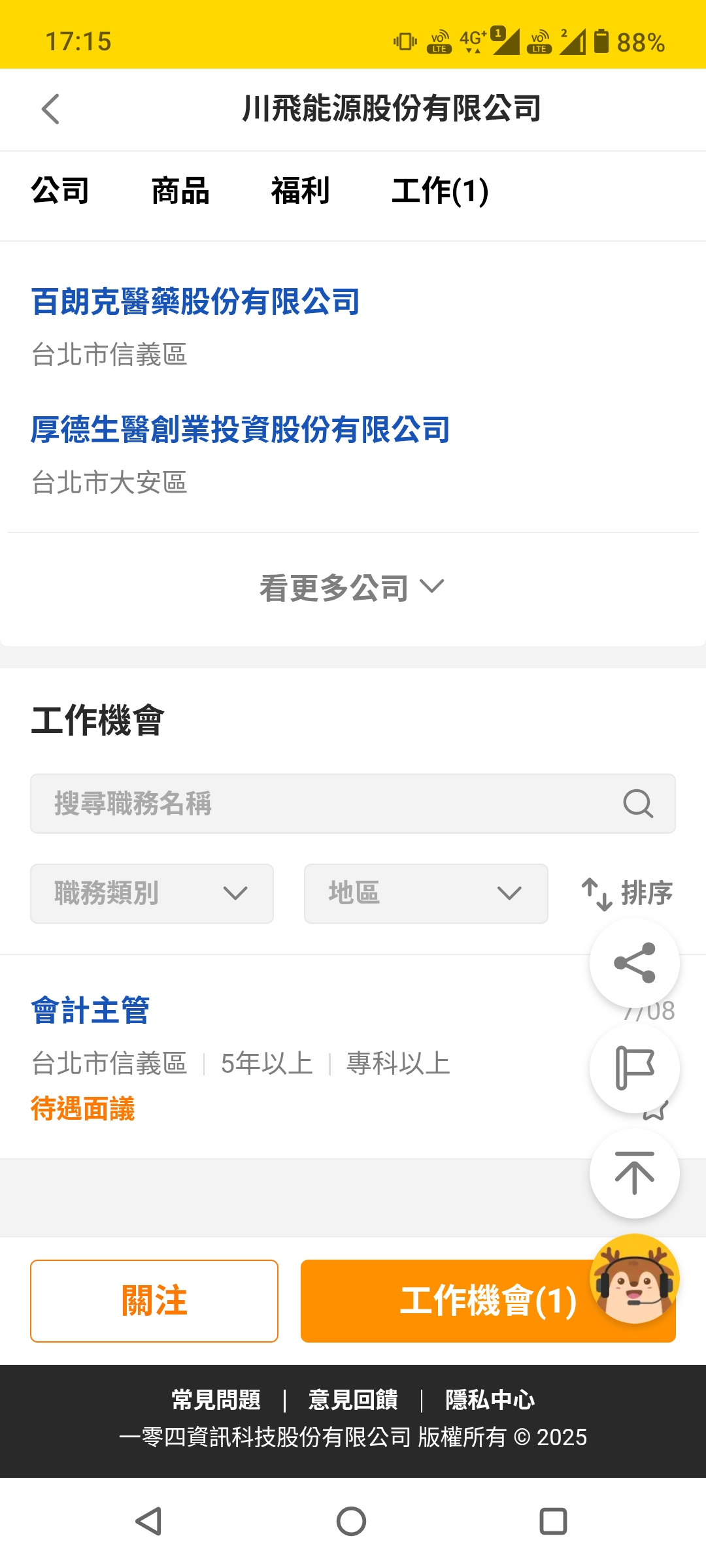Open the deer mascot customer support
Screen dimensions: 706x1568
[x=634, y=1279]
